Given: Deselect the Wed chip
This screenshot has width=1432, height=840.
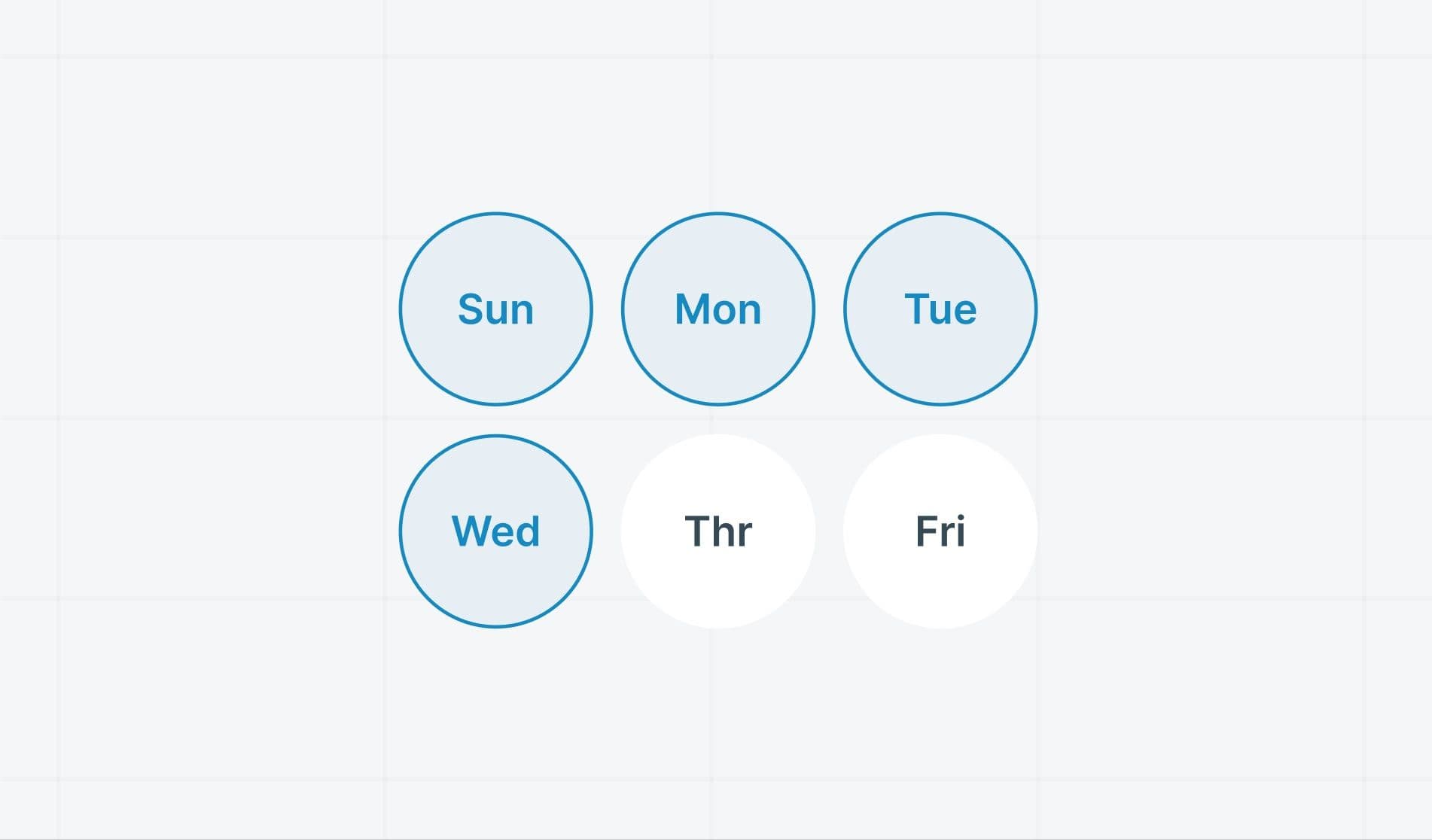Looking at the screenshot, I should point(495,531).
